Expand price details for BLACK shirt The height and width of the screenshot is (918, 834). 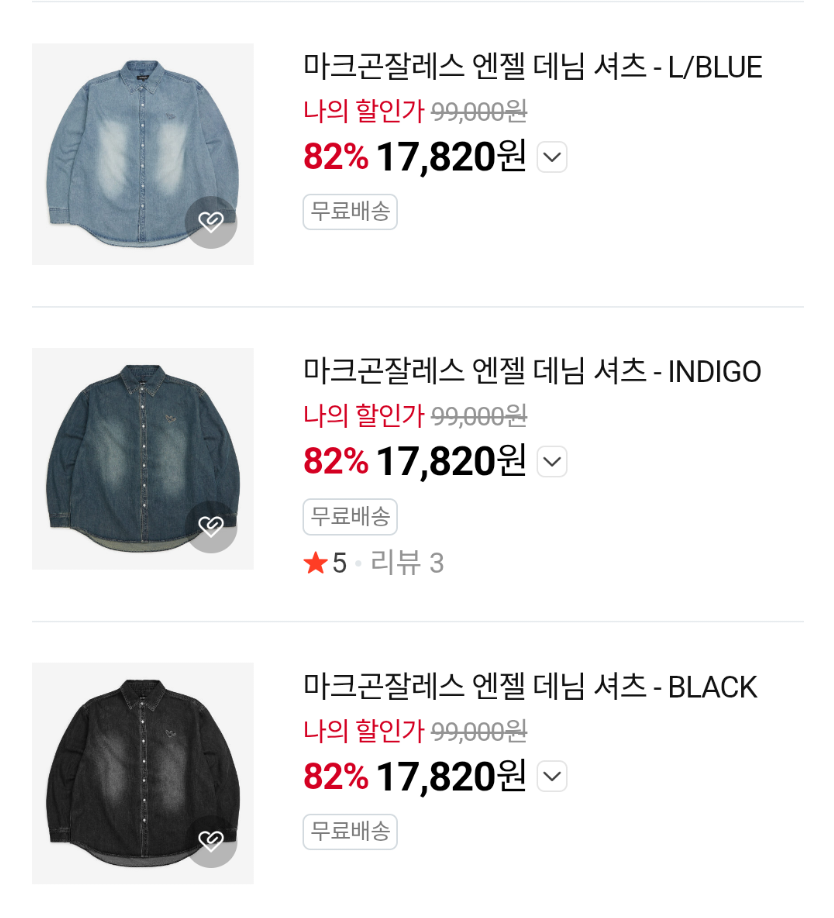[552, 776]
